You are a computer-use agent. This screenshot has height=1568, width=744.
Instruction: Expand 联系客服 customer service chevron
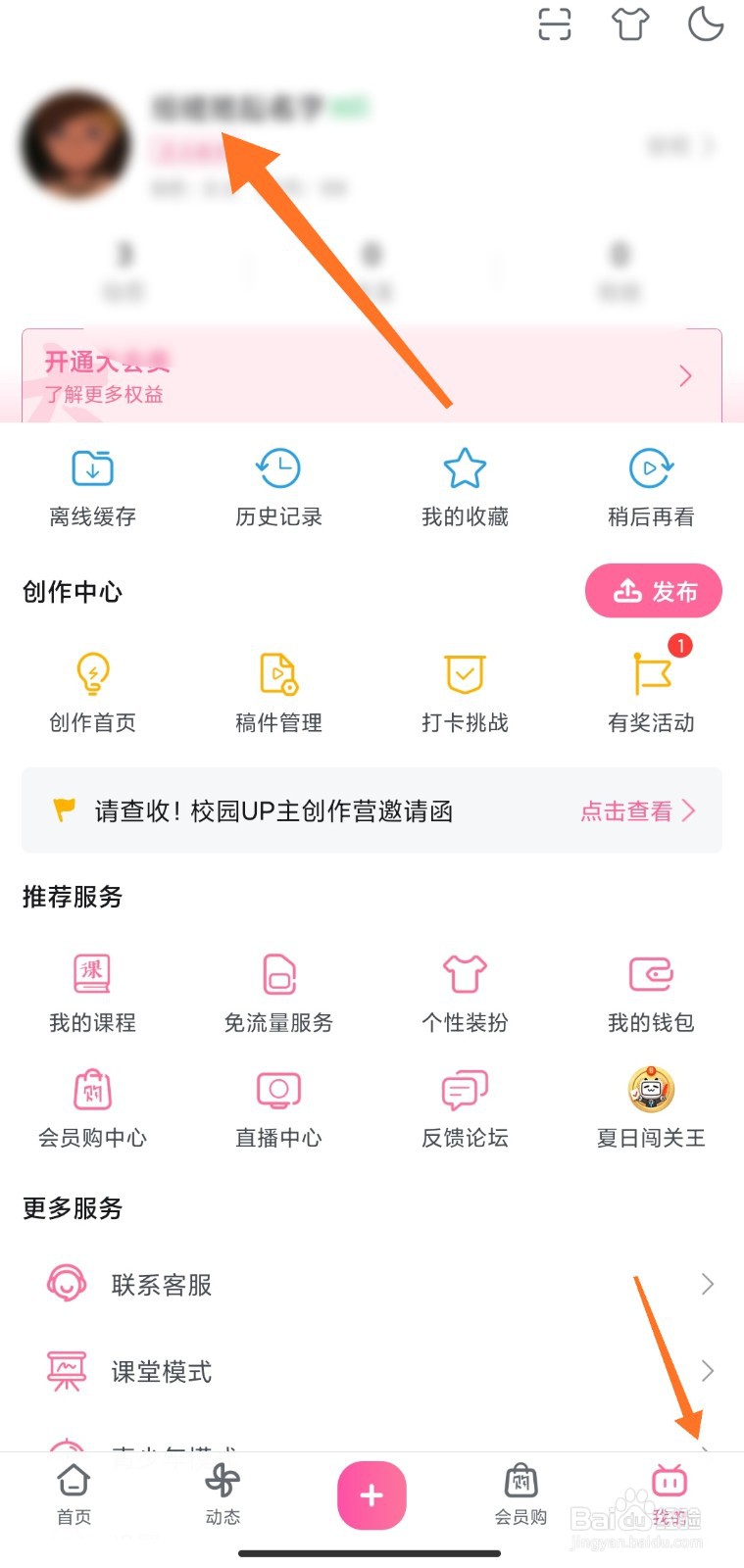coord(708,1284)
